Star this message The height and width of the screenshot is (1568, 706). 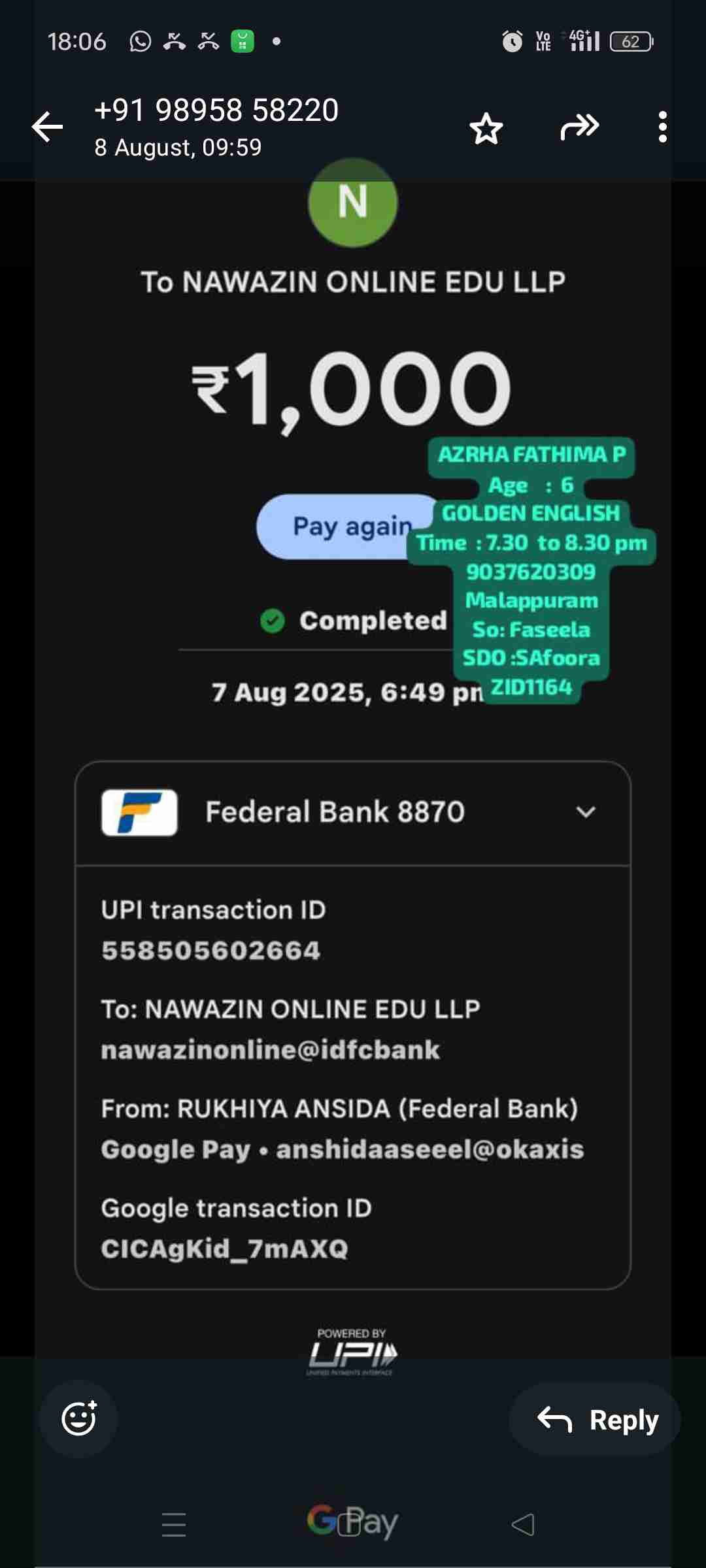tap(486, 128)
